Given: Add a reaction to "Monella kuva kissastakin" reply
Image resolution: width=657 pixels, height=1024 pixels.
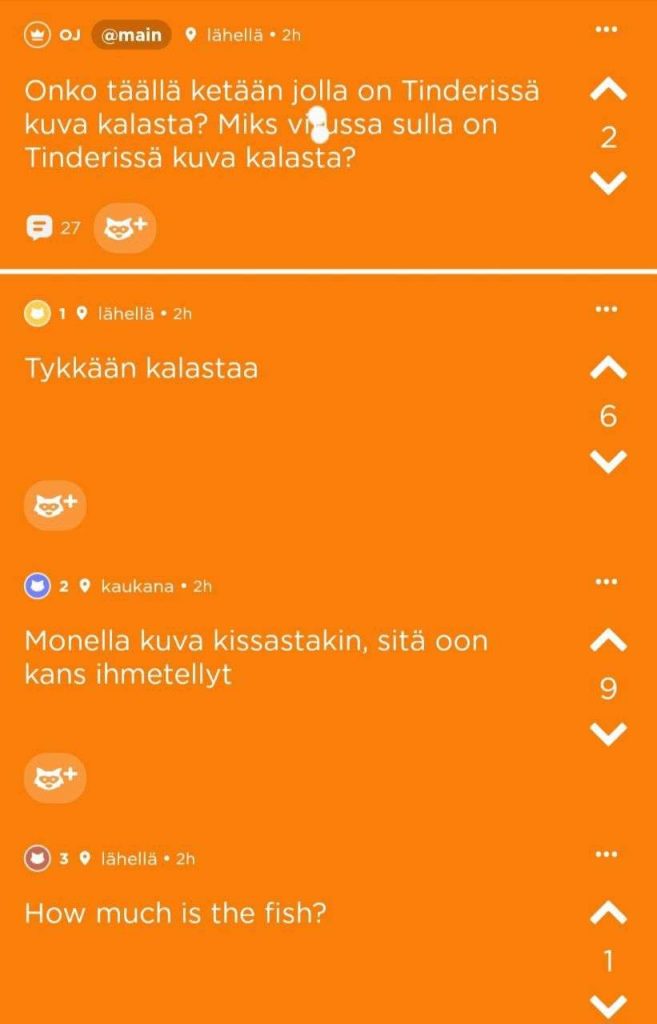Looking at the screenshot, I should [x=55, y=777].
